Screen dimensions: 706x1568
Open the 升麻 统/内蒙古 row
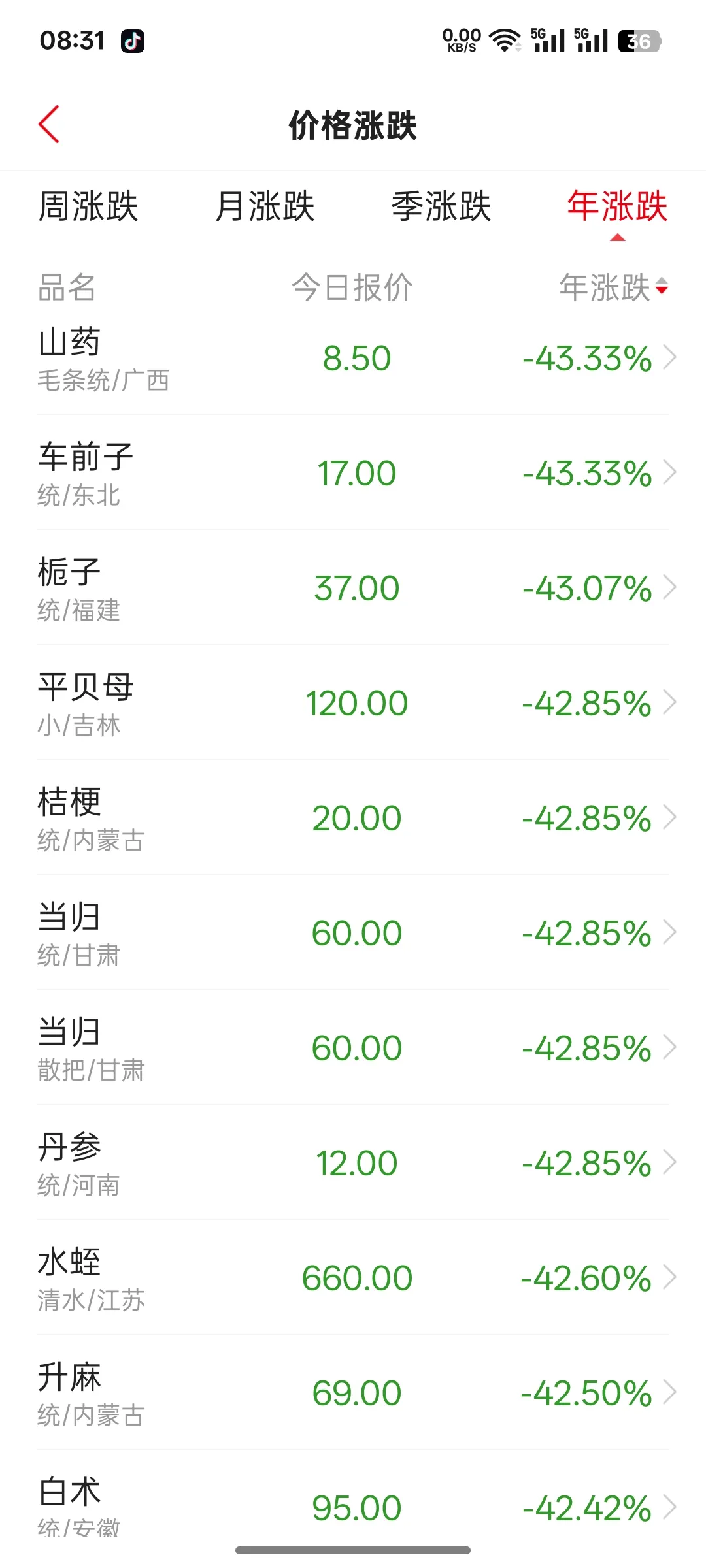tap(353, 1392)
